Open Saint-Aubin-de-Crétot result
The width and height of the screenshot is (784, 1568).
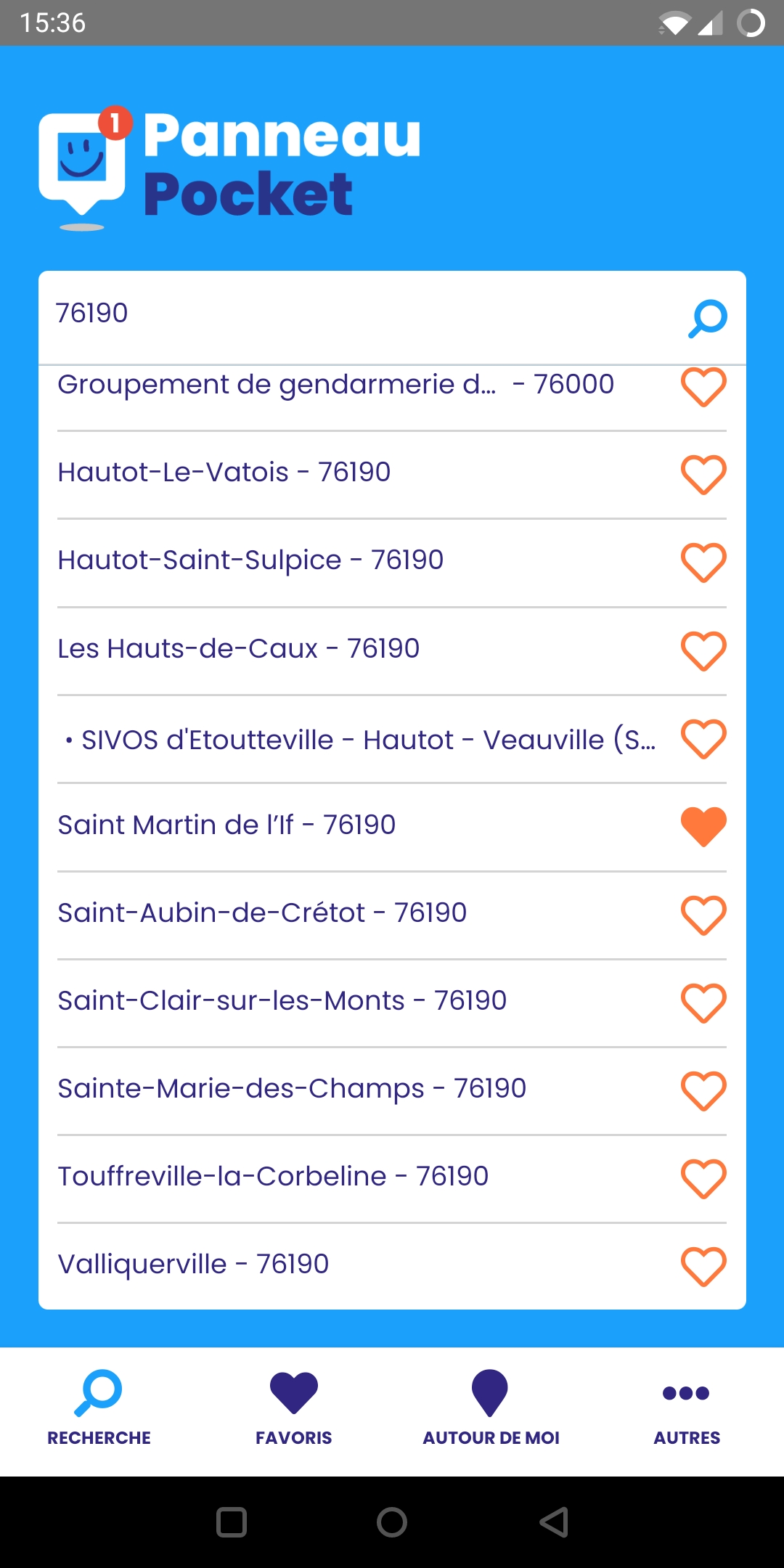pos(262,913)
